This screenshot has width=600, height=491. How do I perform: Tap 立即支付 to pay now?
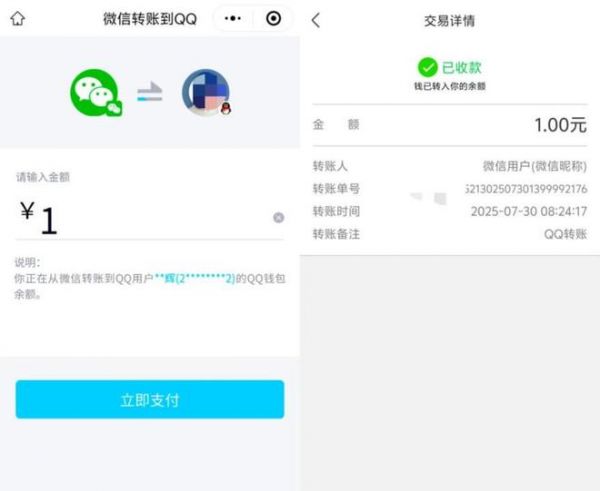pyautogui.click(x=150, y=399)
